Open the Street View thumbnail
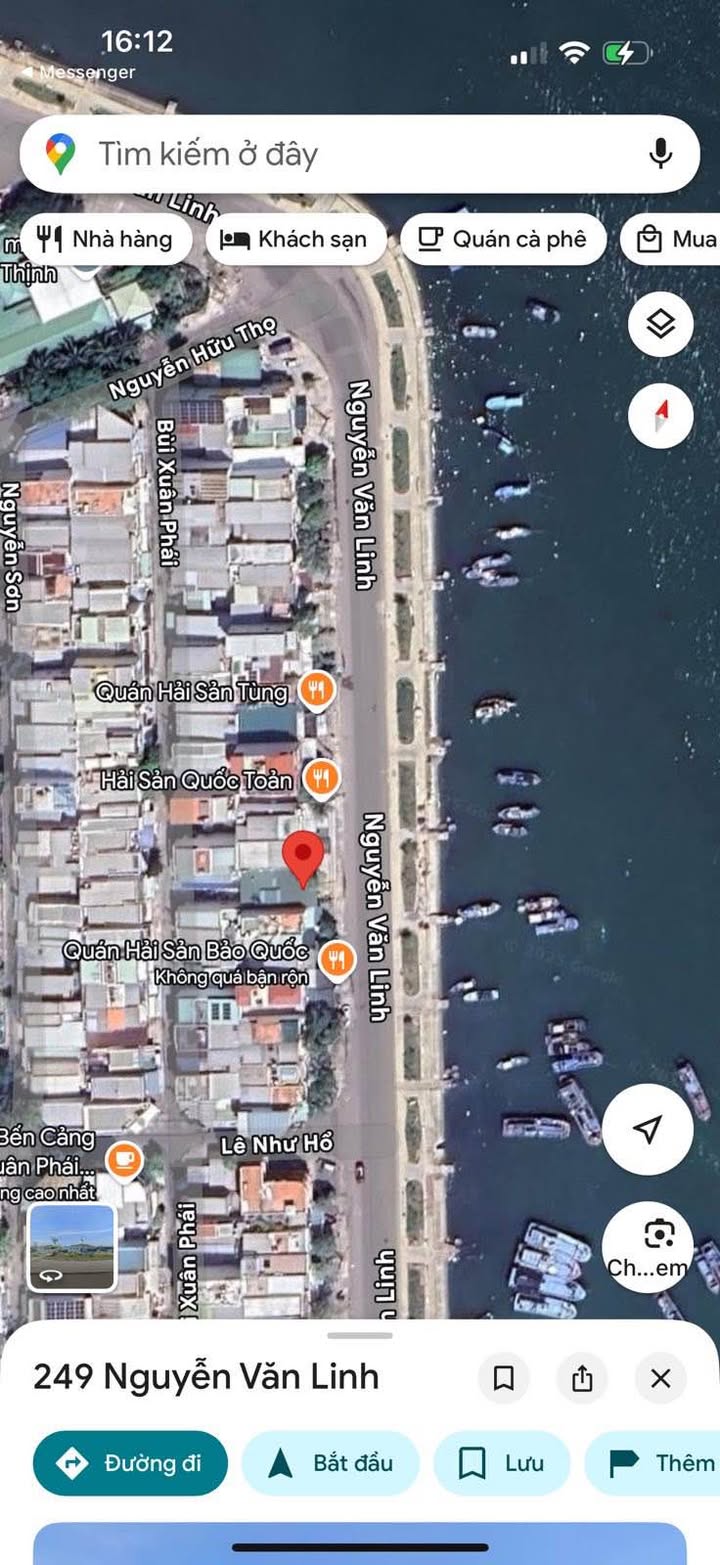This screenshot has width=720, height=1565. coord(72,1247)
